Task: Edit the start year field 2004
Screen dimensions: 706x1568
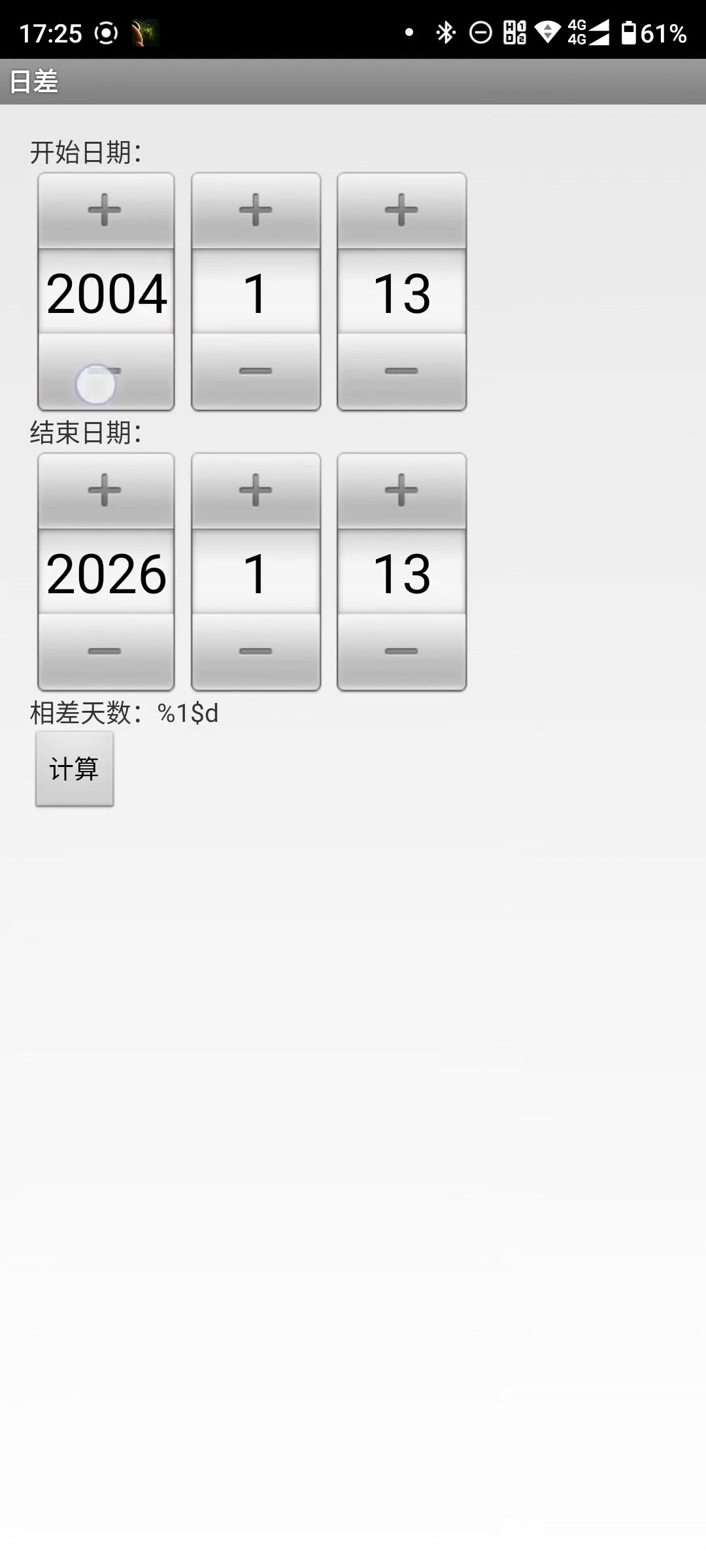Action: tap(106, 293)
